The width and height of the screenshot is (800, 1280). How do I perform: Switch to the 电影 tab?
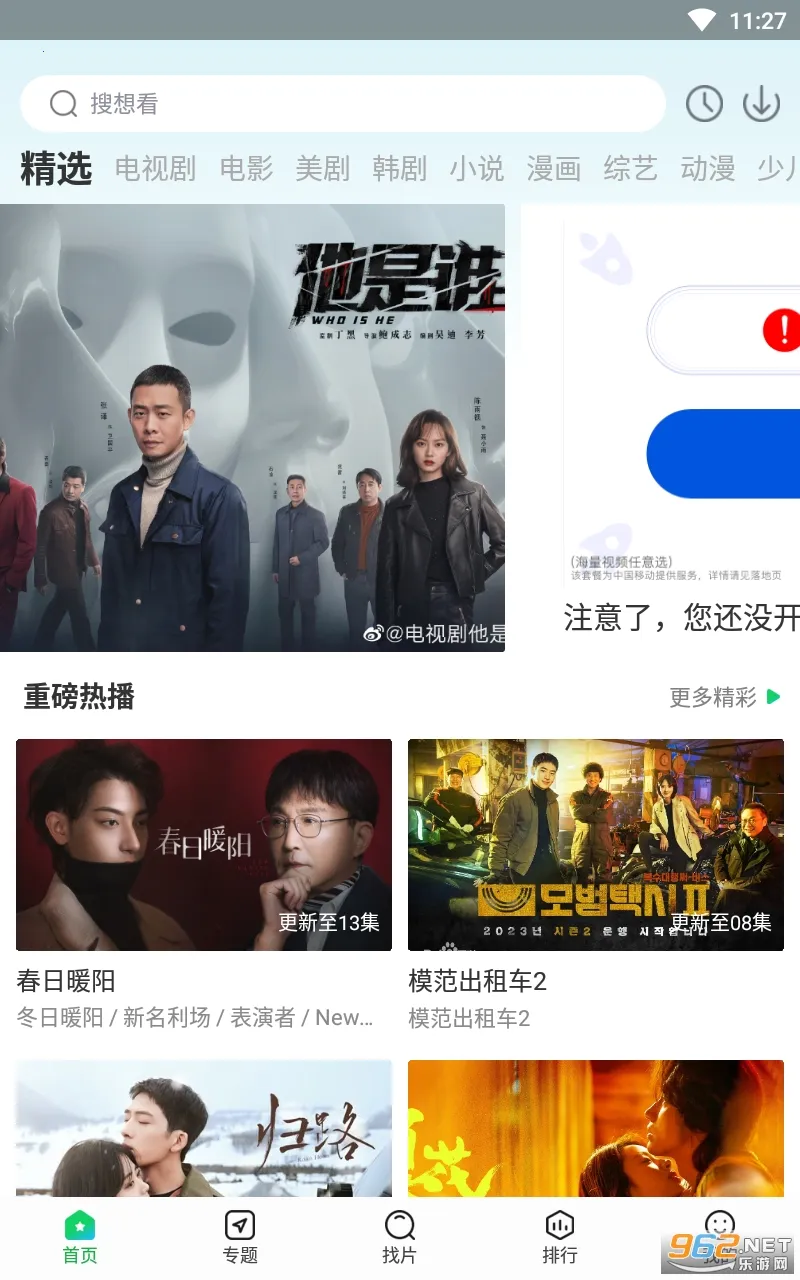246,168
